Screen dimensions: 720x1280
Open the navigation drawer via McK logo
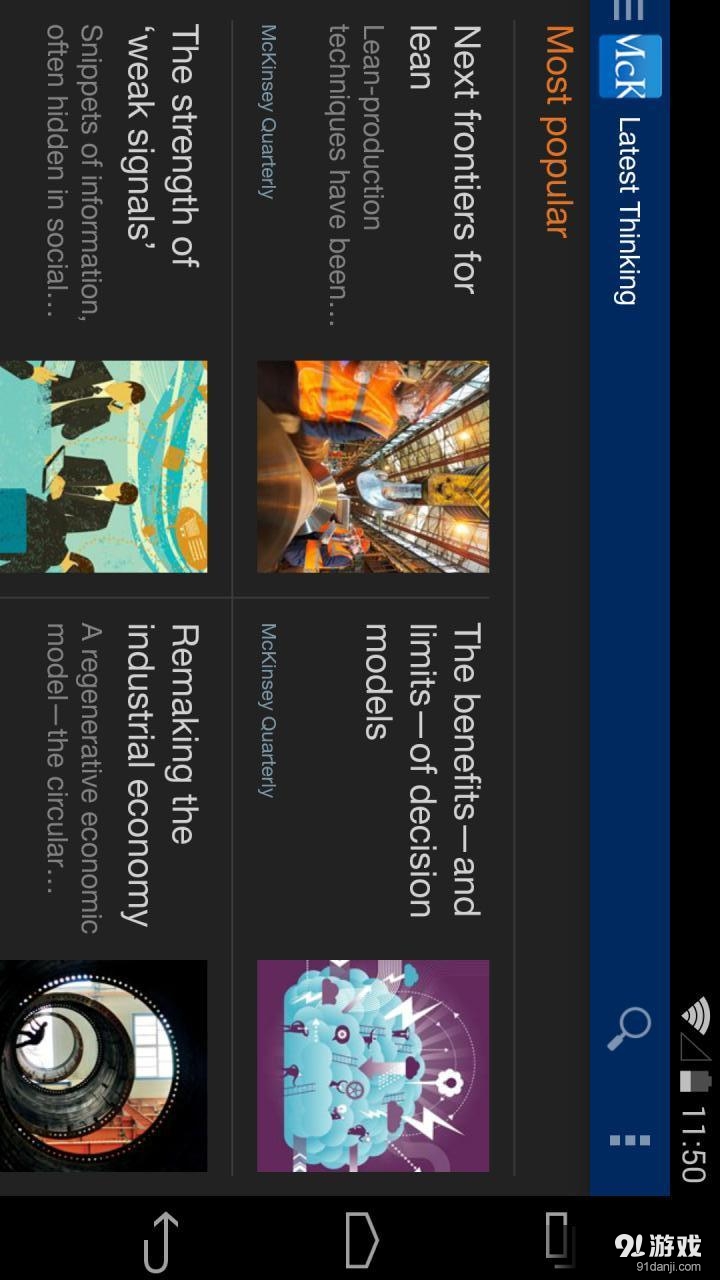(x=630, y=65)
